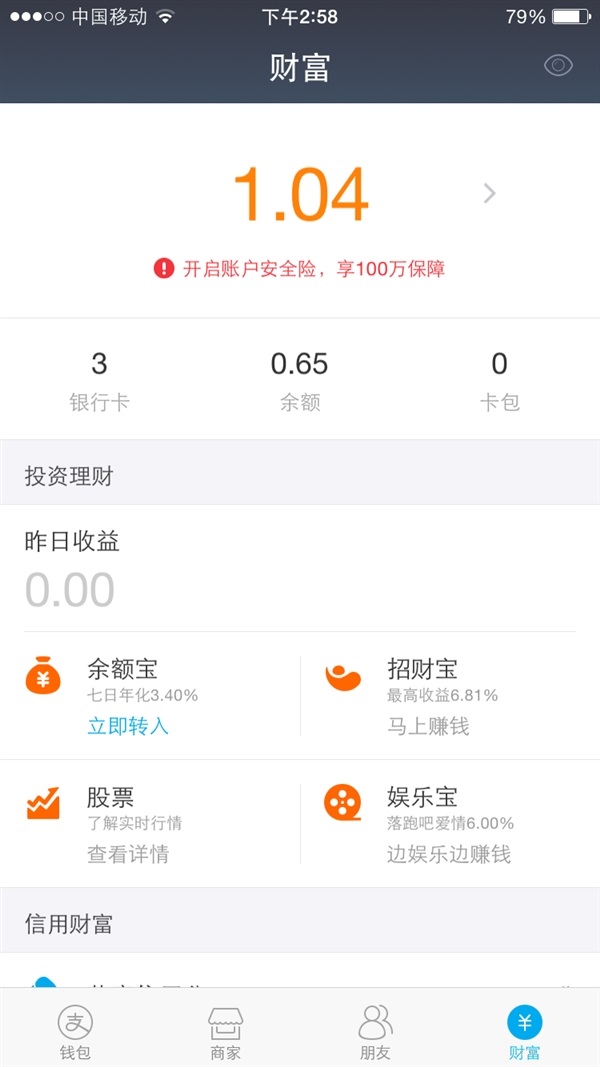Open 娱乐宝
The image size is (600, 1067).
pyautogui.click(x=422, y=799)
